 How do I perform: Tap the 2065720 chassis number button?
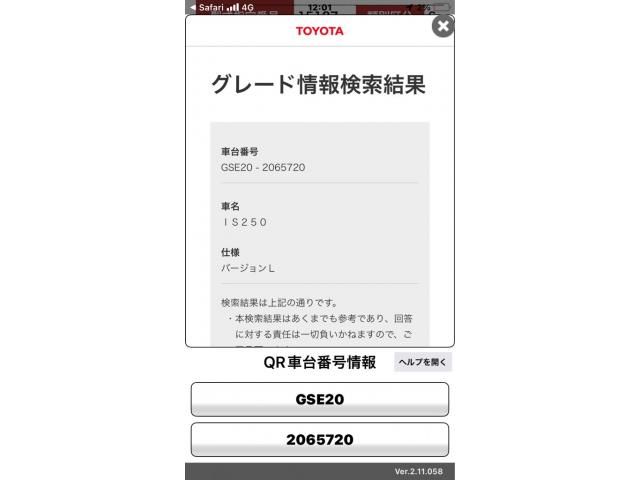[x=320, y=439]
